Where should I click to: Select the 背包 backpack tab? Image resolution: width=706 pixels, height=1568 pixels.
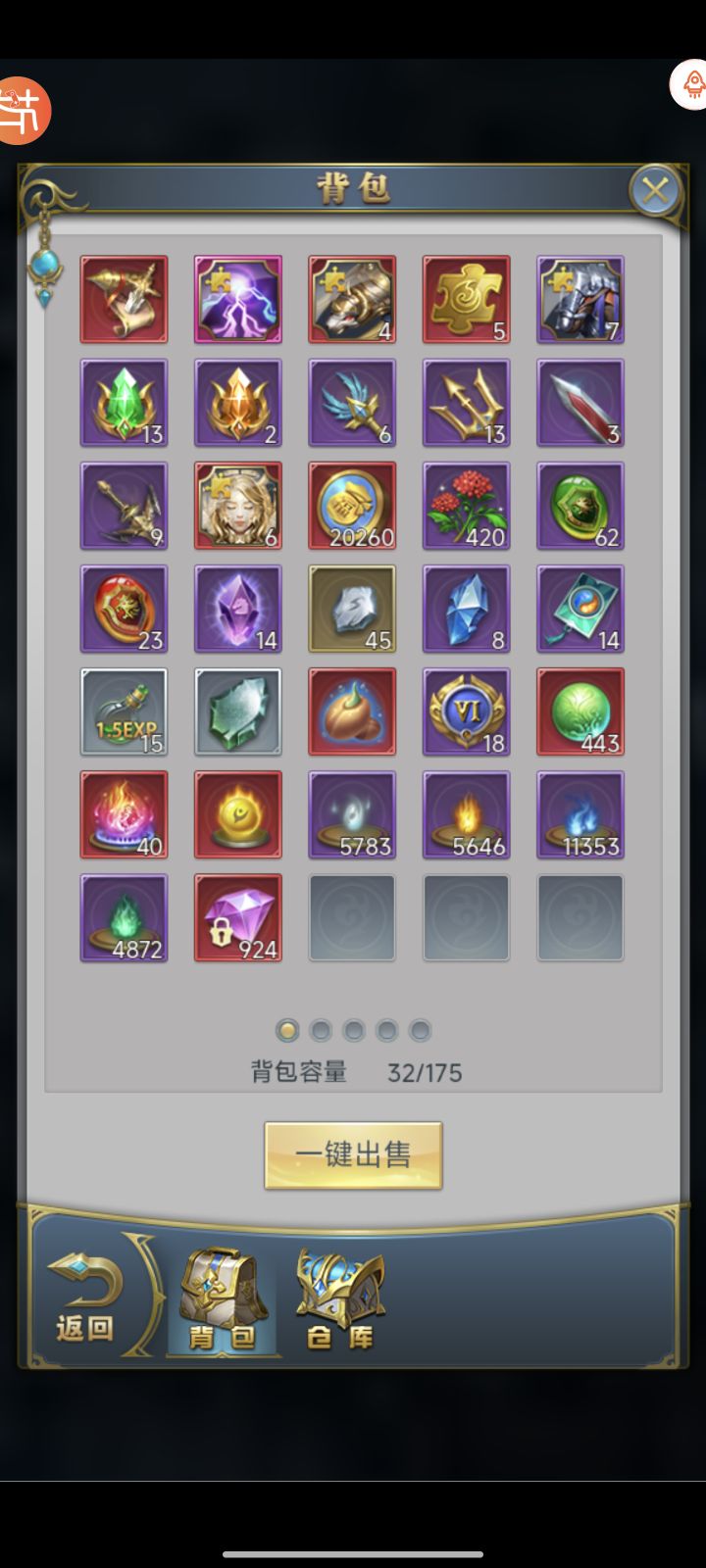223,1298
